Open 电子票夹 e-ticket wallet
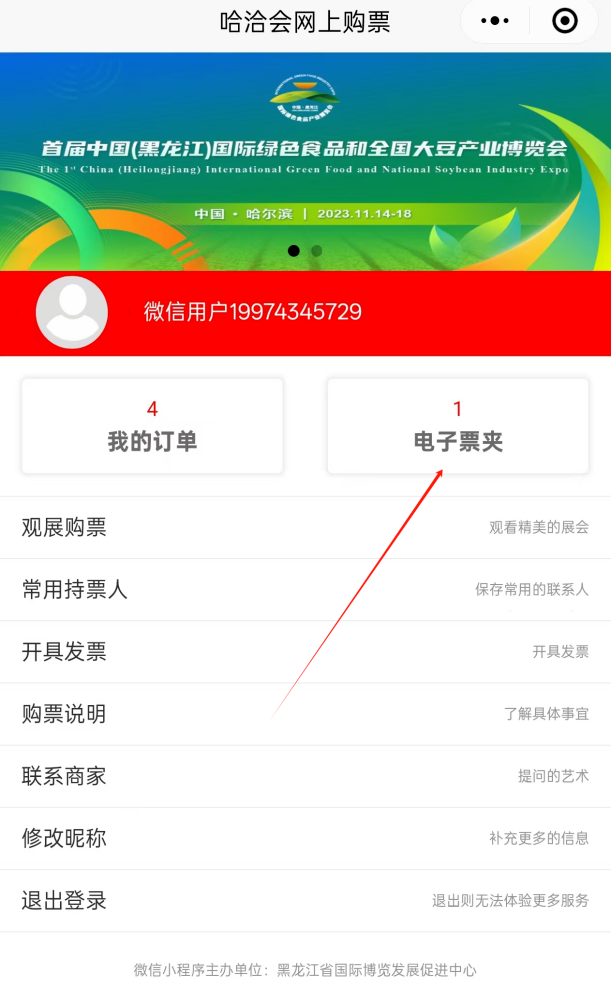 tap(458, 426)
